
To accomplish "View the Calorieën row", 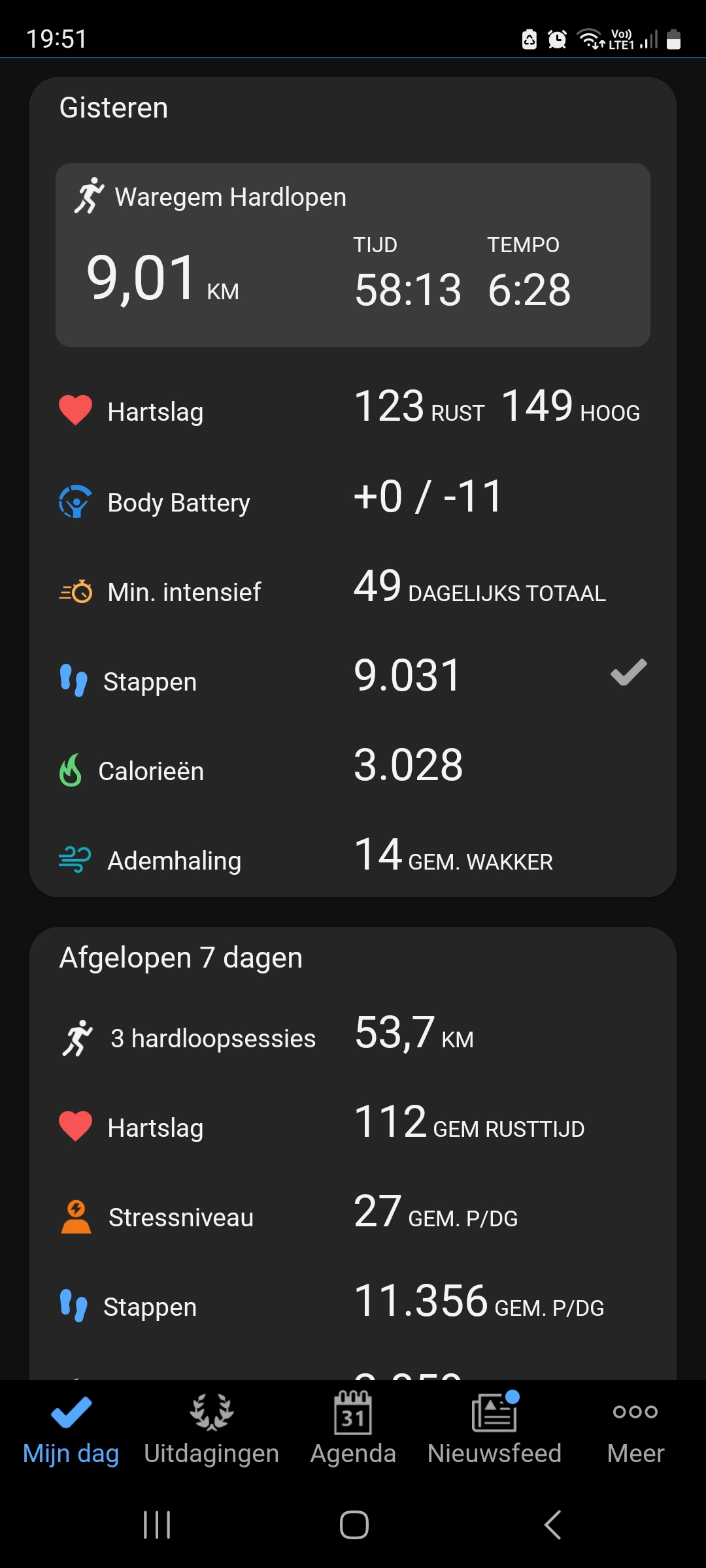I will [353, 770].
